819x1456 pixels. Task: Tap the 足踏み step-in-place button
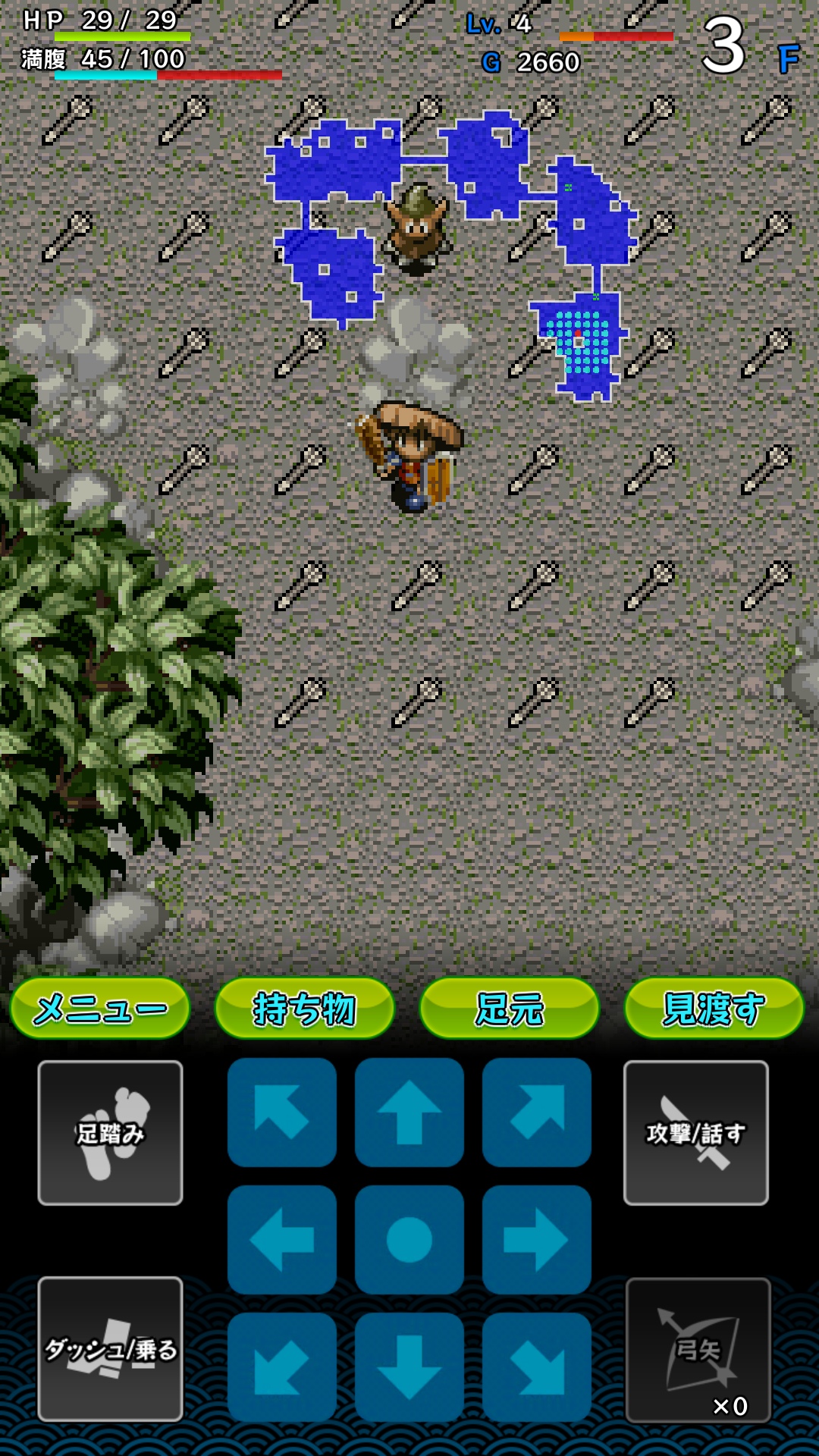[x=111, y=1133]
